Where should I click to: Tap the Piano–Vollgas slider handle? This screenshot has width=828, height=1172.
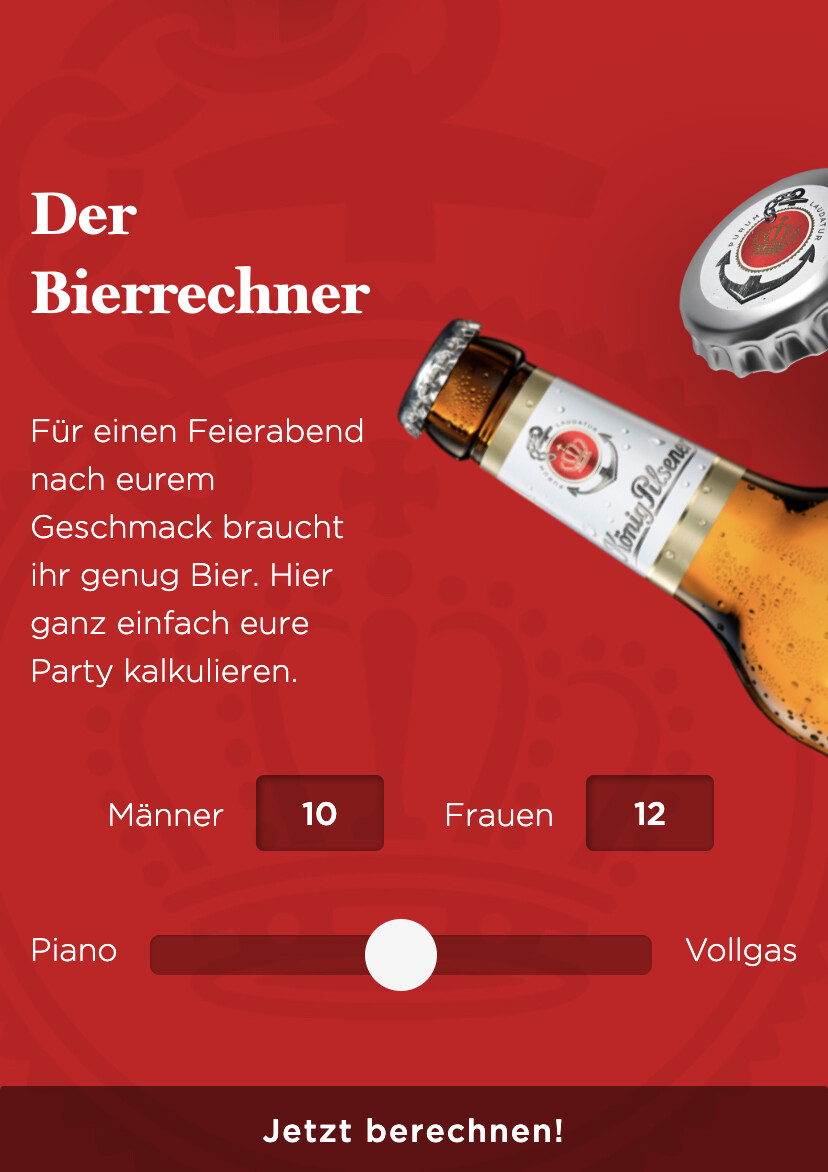tap(401, 955)
